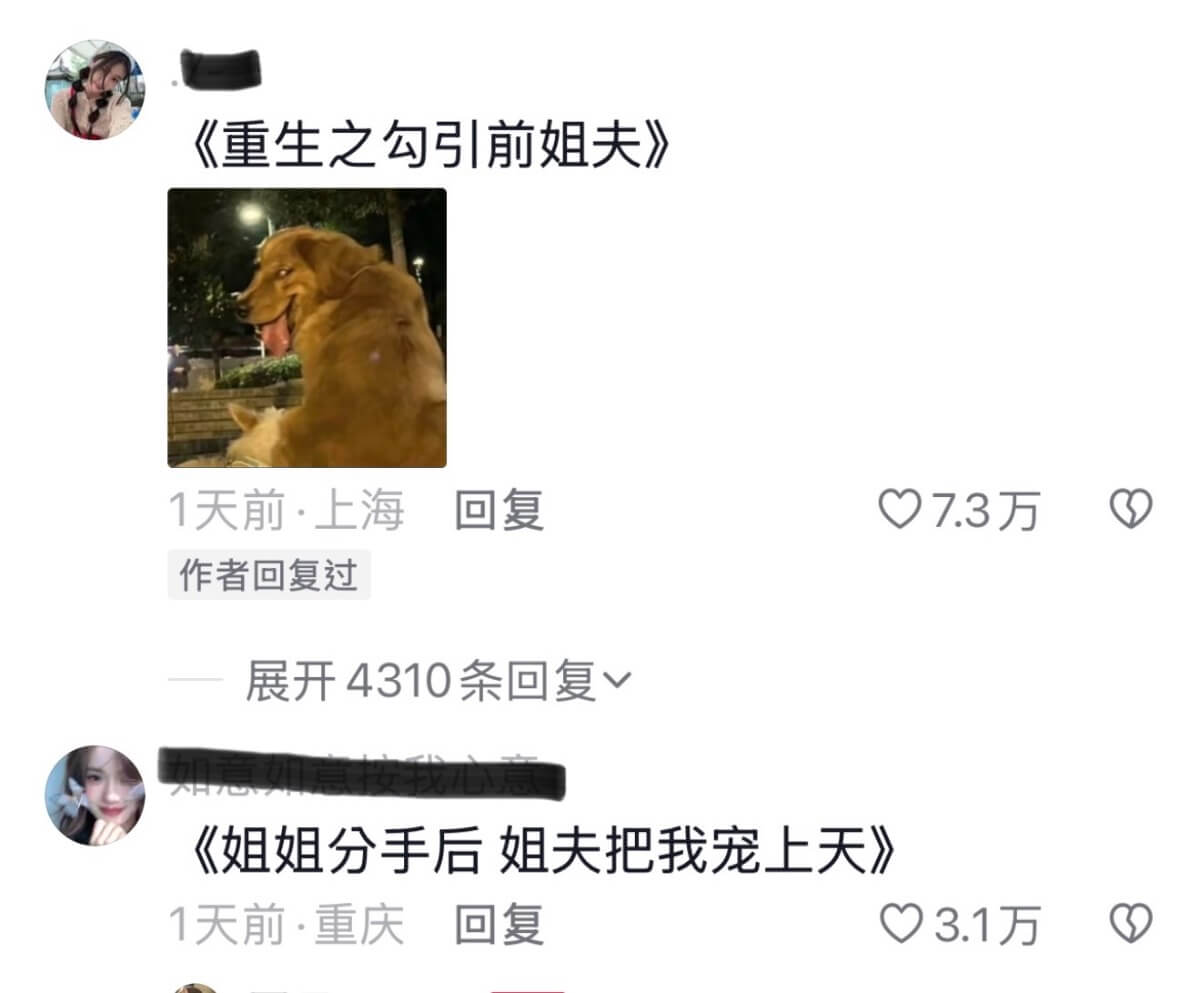Dislike the comment 《姐姐分手后 姐夫把我宠上天》
The width and height of the screenshot is (1200, 993).
(x=1131, y=925)
